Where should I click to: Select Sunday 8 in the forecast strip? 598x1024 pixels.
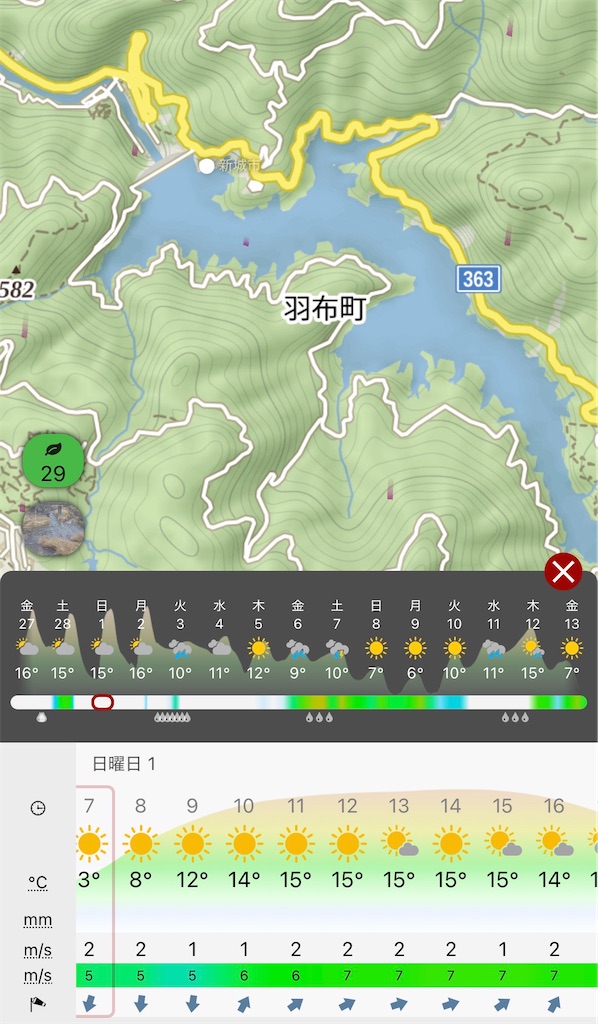(376, 642)
